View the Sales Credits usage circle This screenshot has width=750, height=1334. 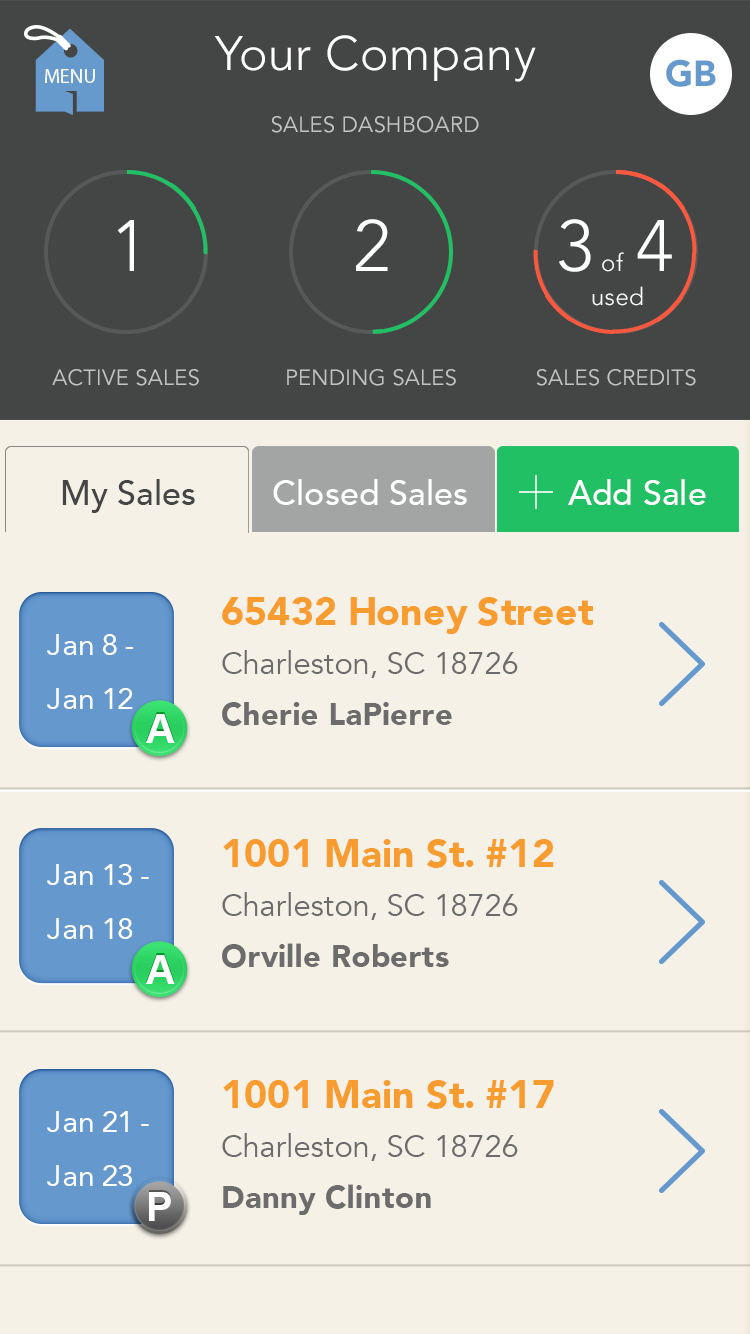click(616, 251)
